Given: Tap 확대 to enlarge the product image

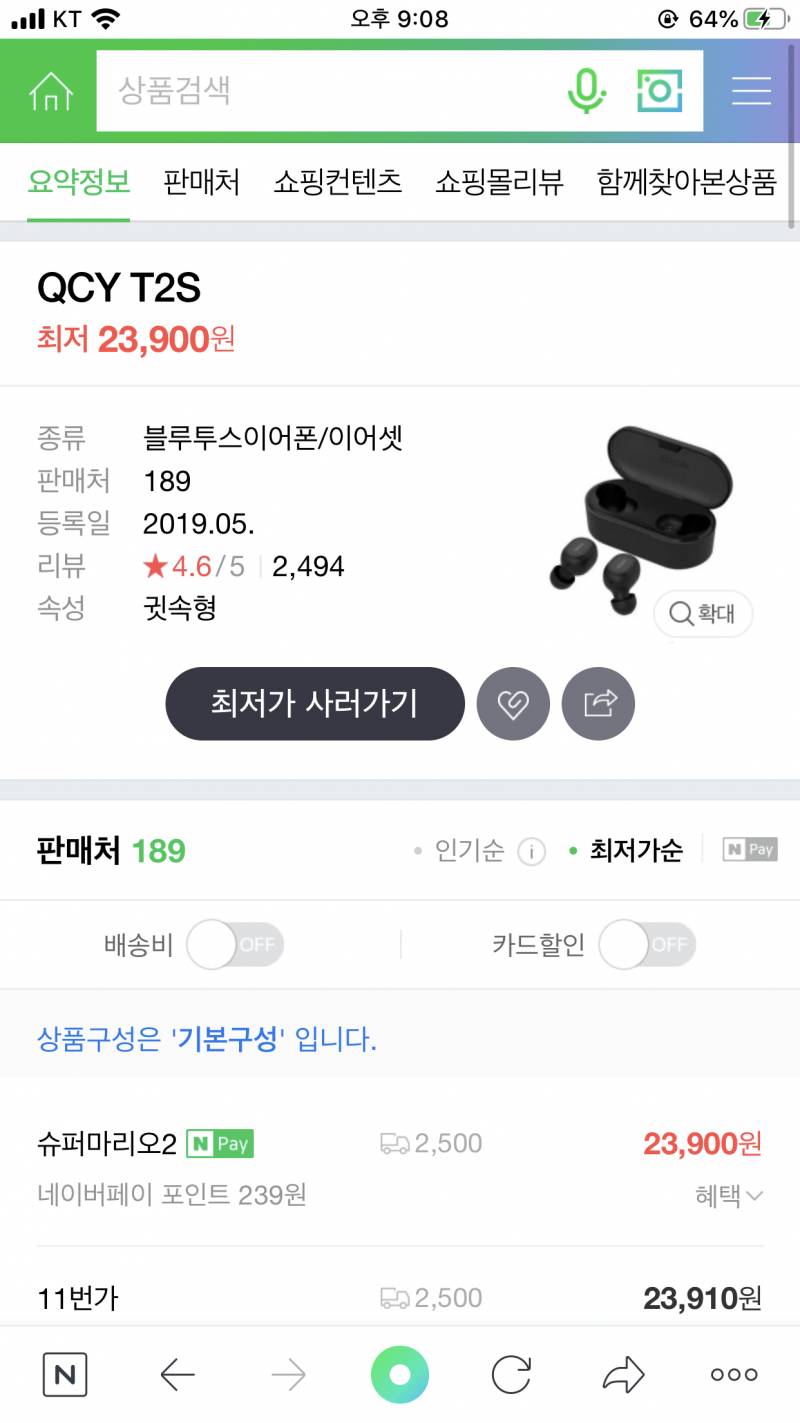Looking at the screenshot, I should (x=702, y=614).
